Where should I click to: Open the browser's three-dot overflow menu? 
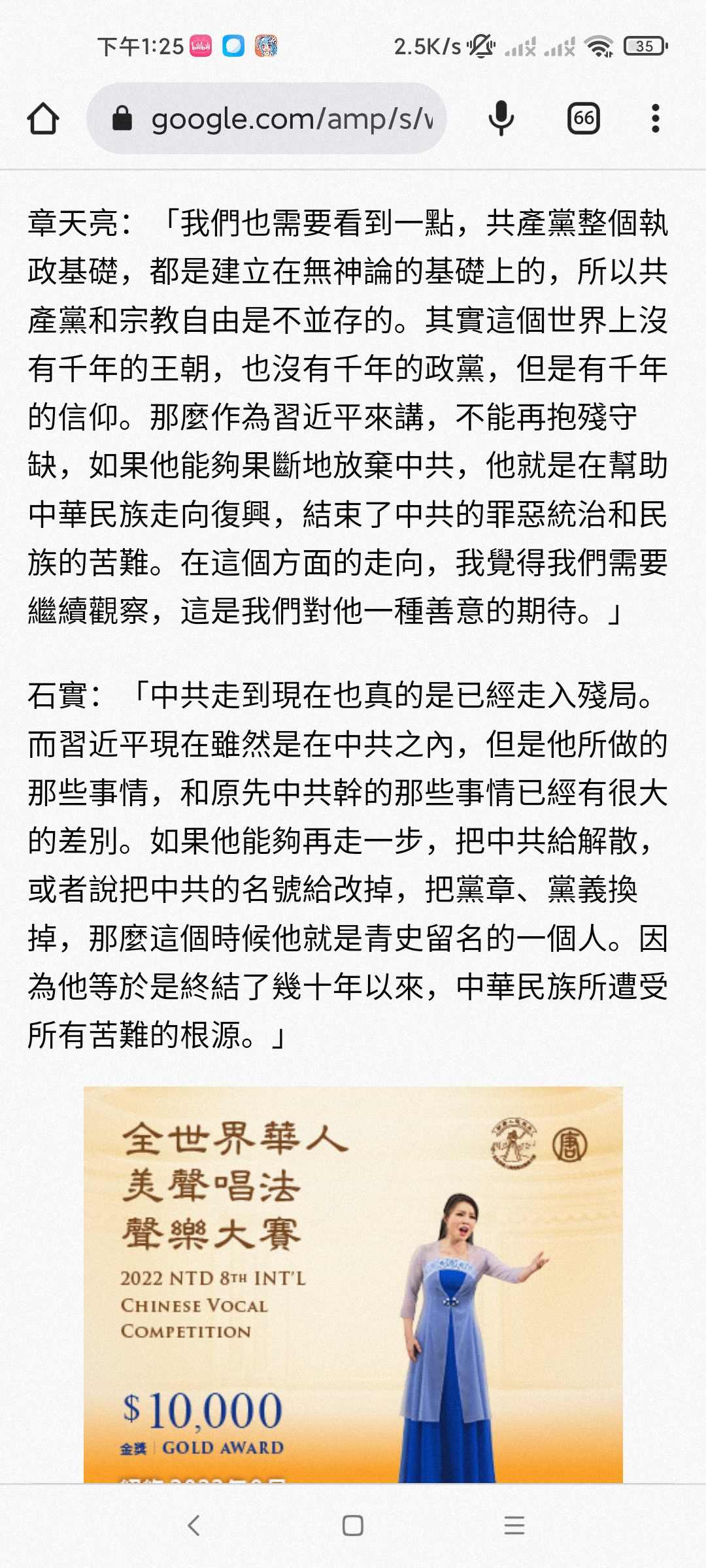click(x=656, y=119)
